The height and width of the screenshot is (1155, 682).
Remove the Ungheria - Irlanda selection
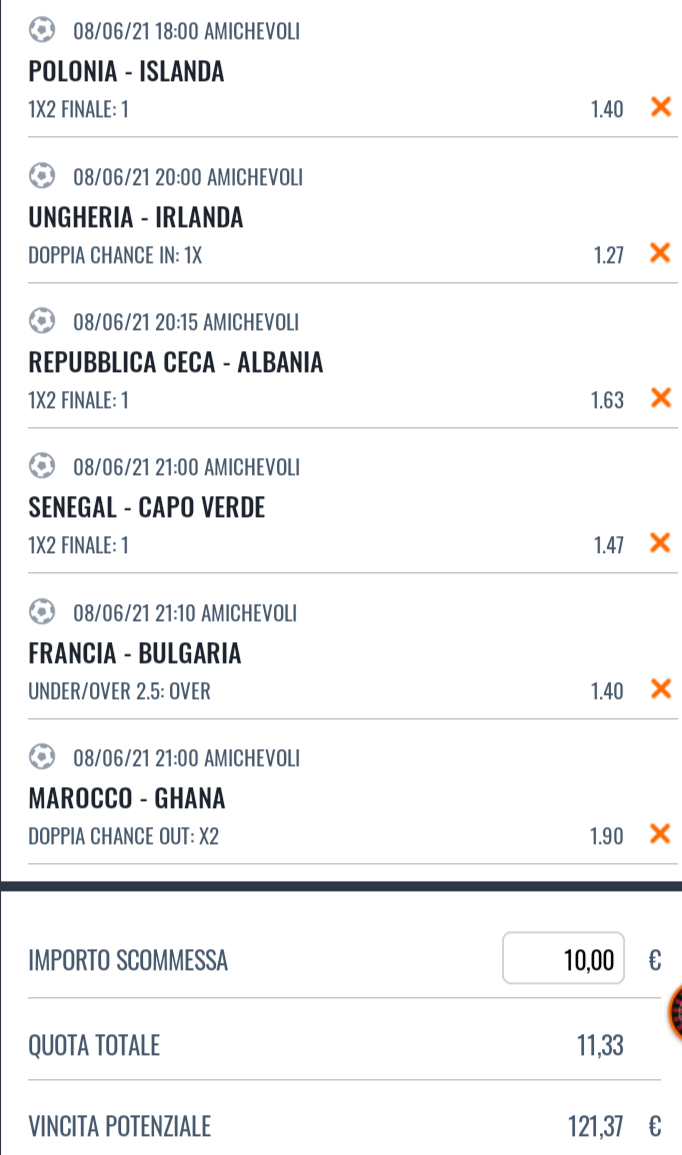pyautogui.click(x=661, y=253)
